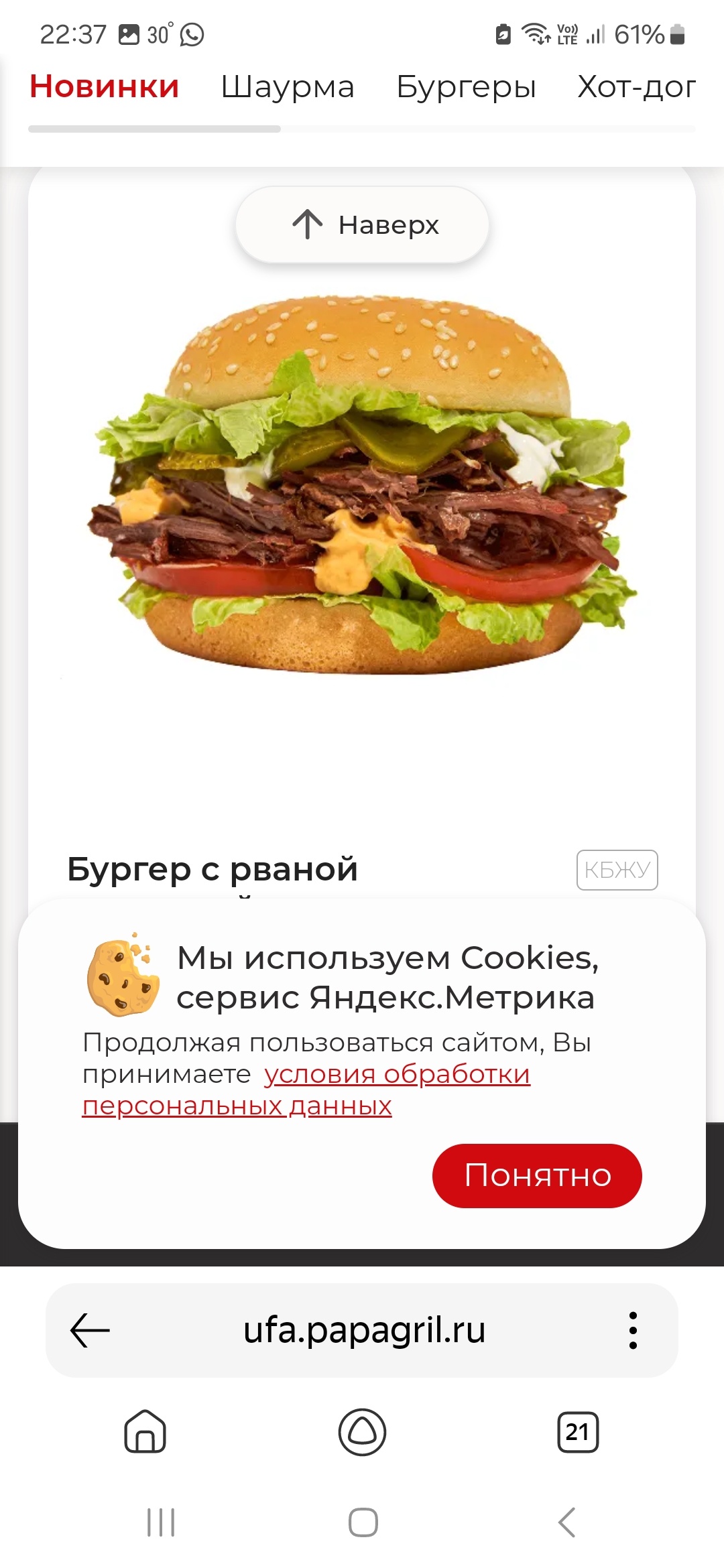Tap the Наверх button to return to top

(x=362, y=225)
